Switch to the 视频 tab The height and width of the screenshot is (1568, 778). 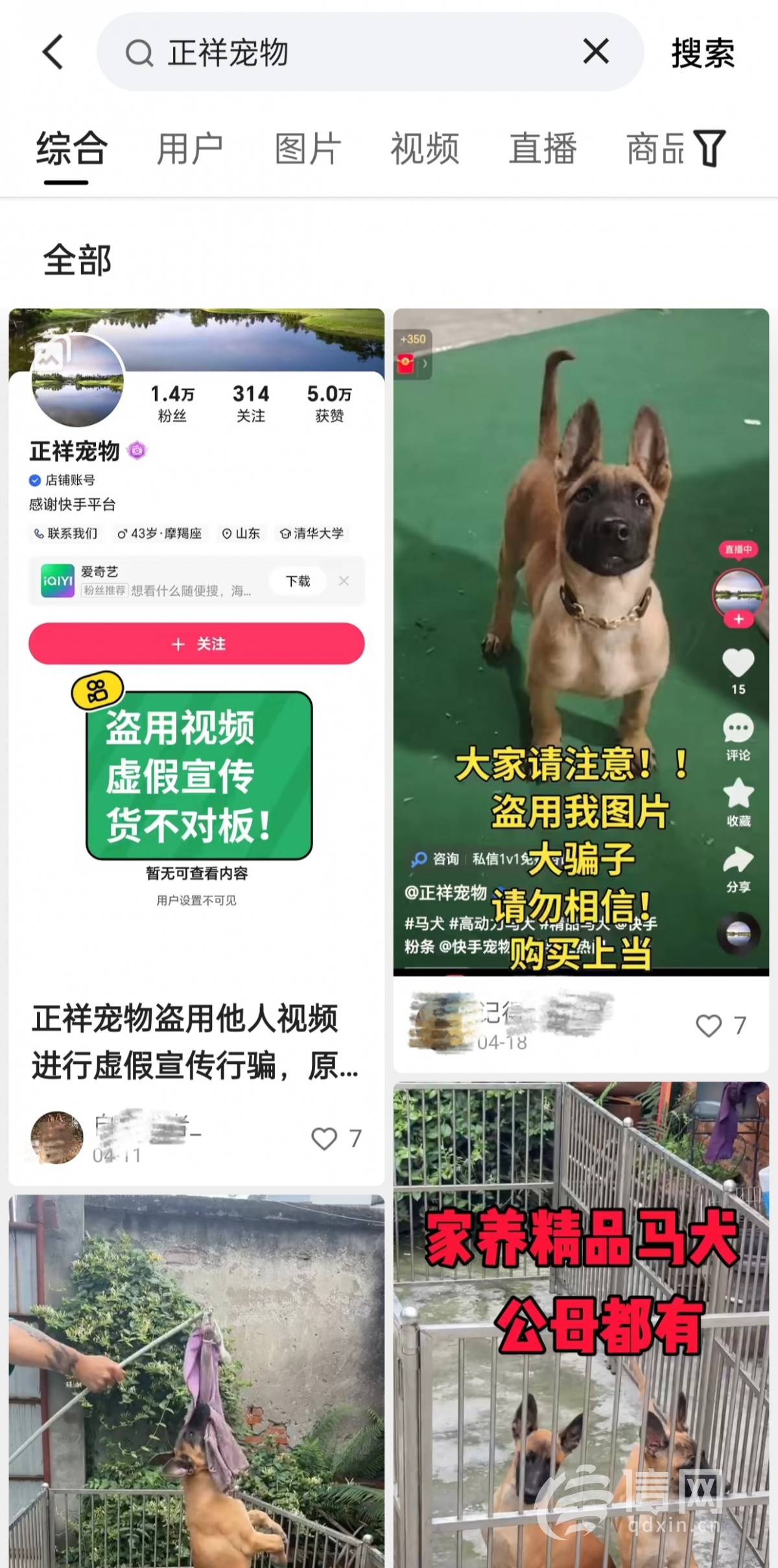pos(425,149)
